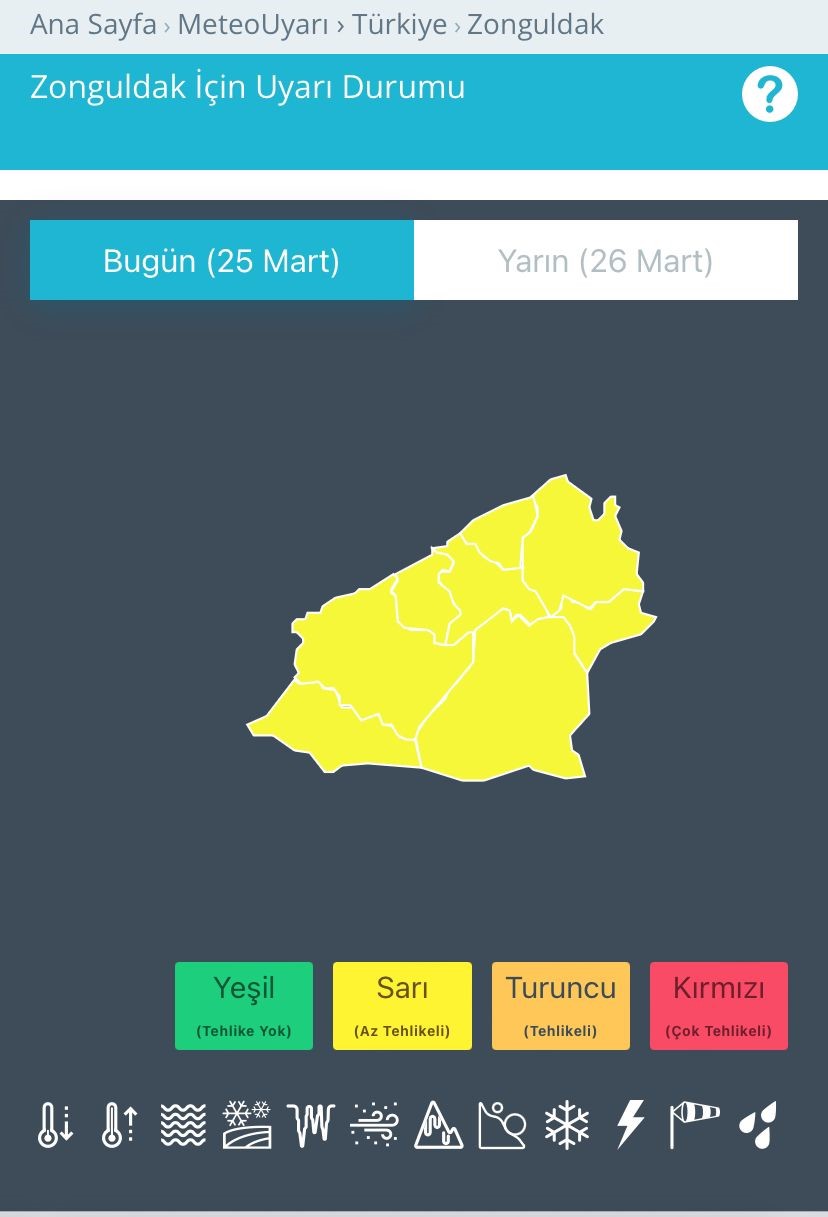Open the MeteoUyarı breadcrumb link
Image resolution: width=828 pixels, height=1217 pixels.
pyautogui.click(x=253, y=25)
